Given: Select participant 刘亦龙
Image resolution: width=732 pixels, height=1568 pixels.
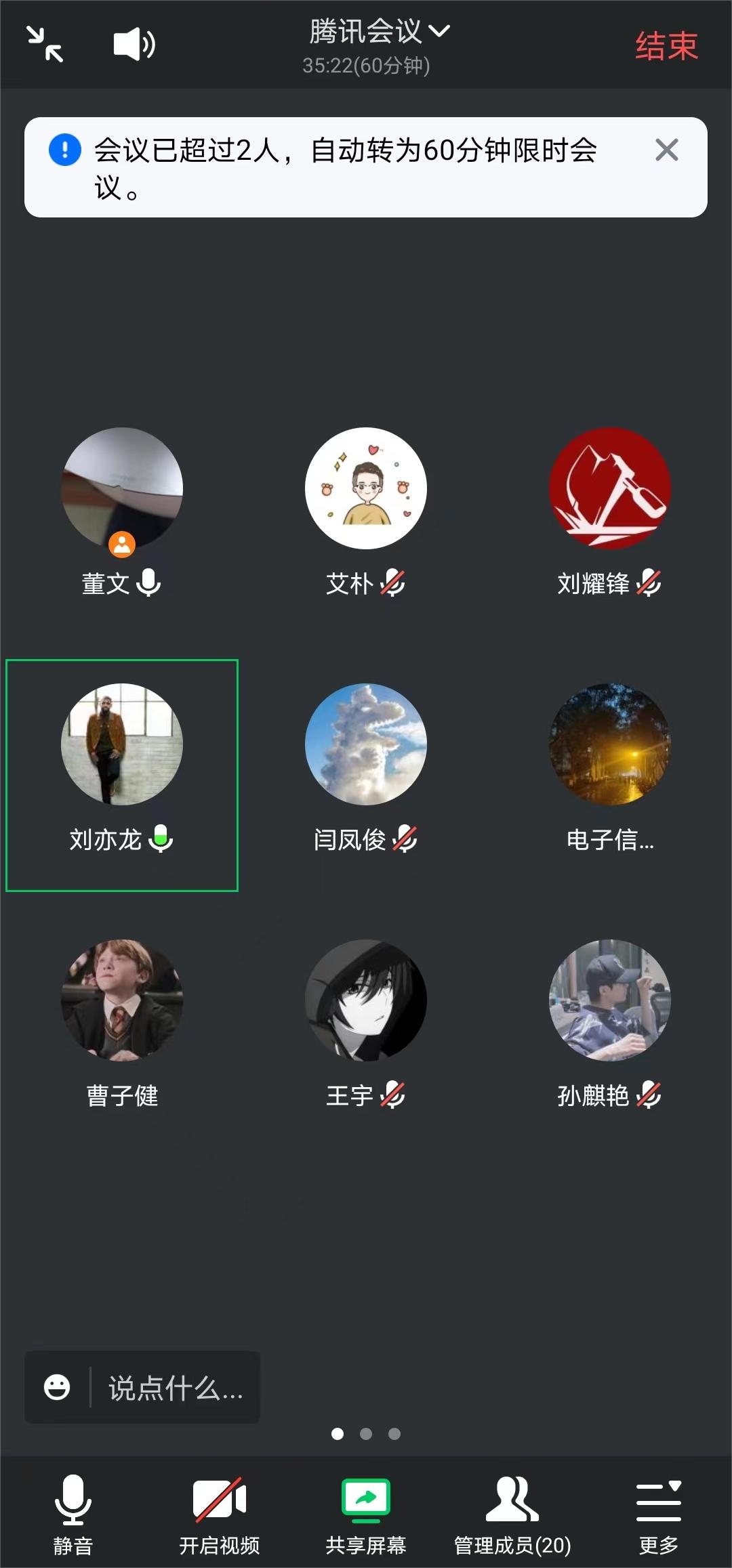Looking at the screenshot, I should 122,744.
